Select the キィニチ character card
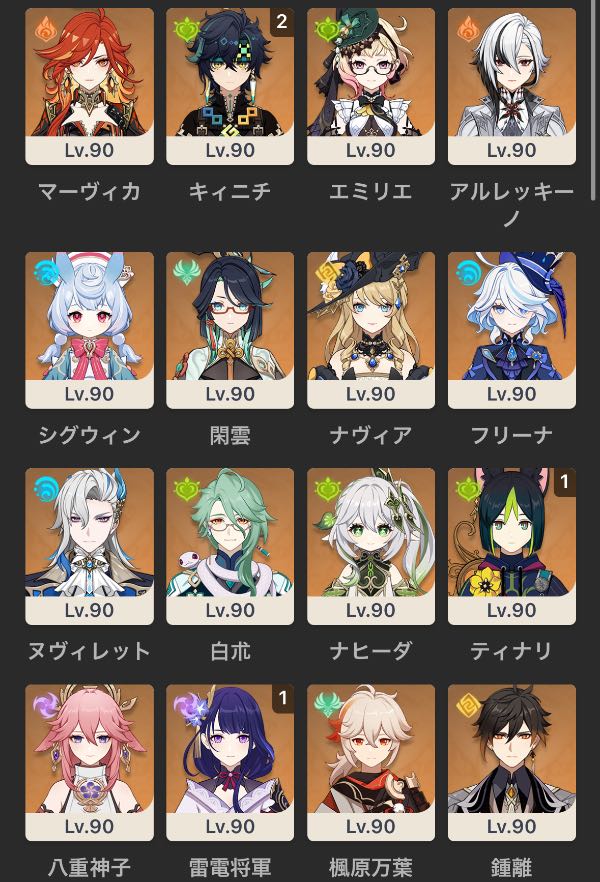The height and width of the screenshot is (882, 600). click(230, 85)
